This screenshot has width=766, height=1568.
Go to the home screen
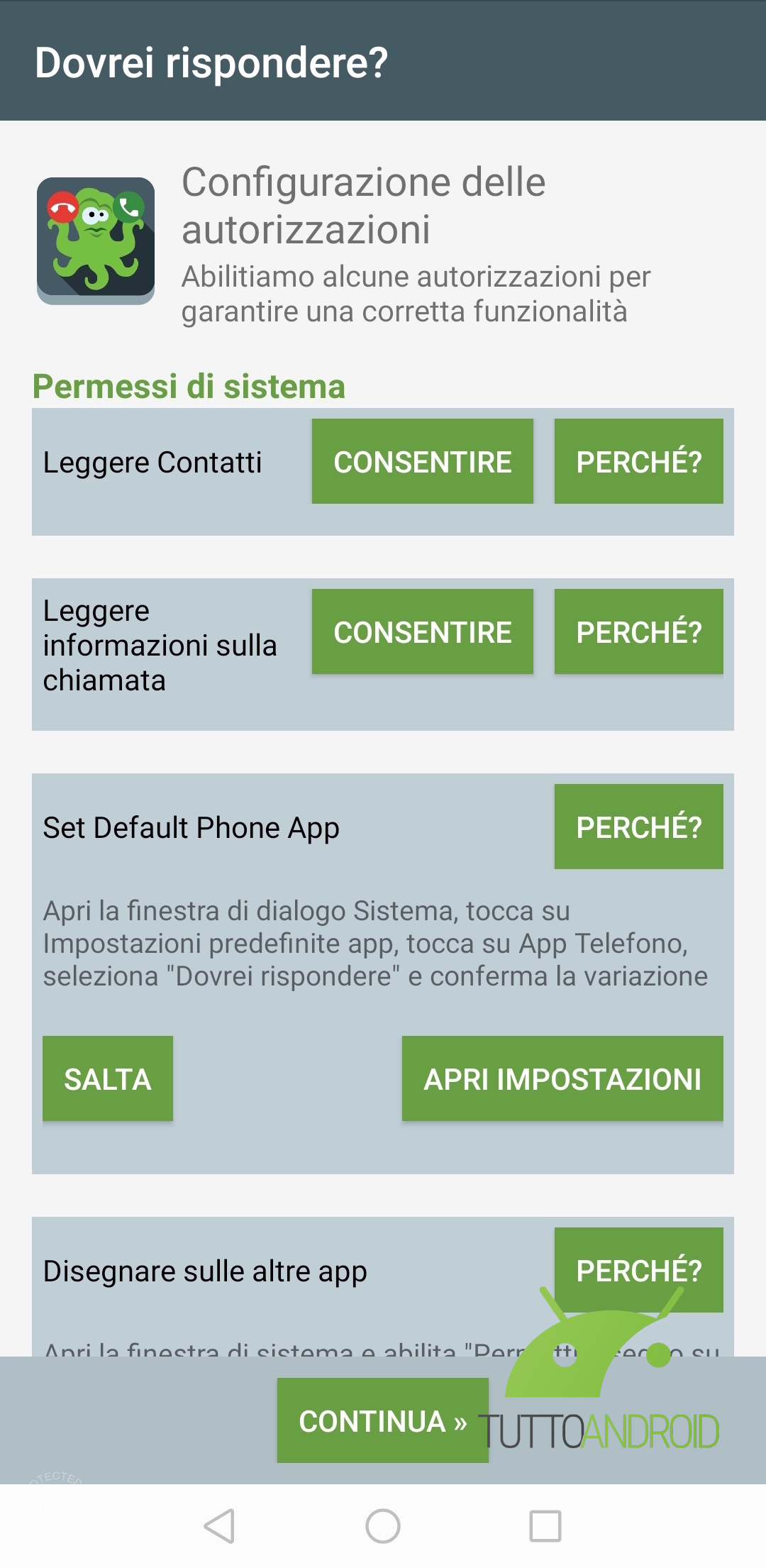click(383, 1525)
